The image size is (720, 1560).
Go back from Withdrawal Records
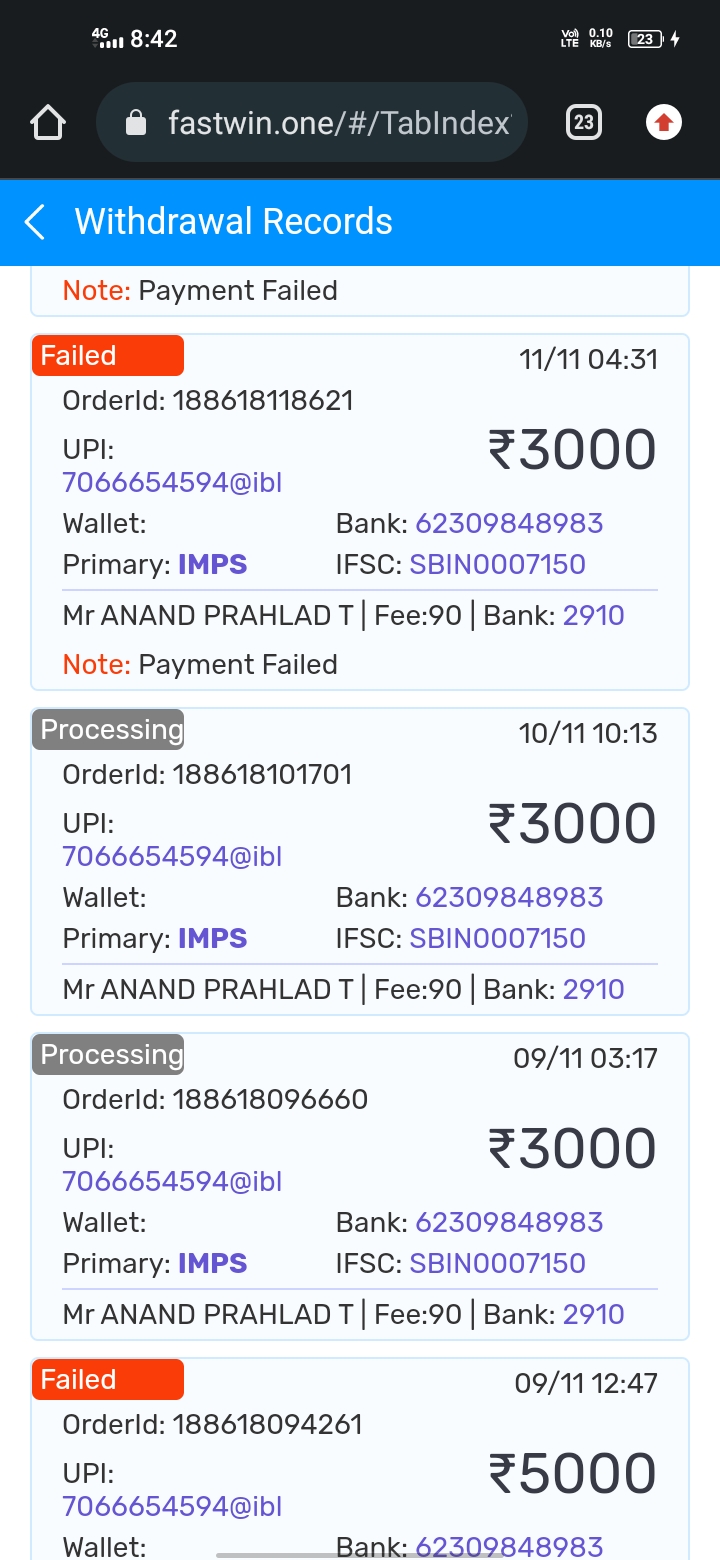click(x=35, y=222)
